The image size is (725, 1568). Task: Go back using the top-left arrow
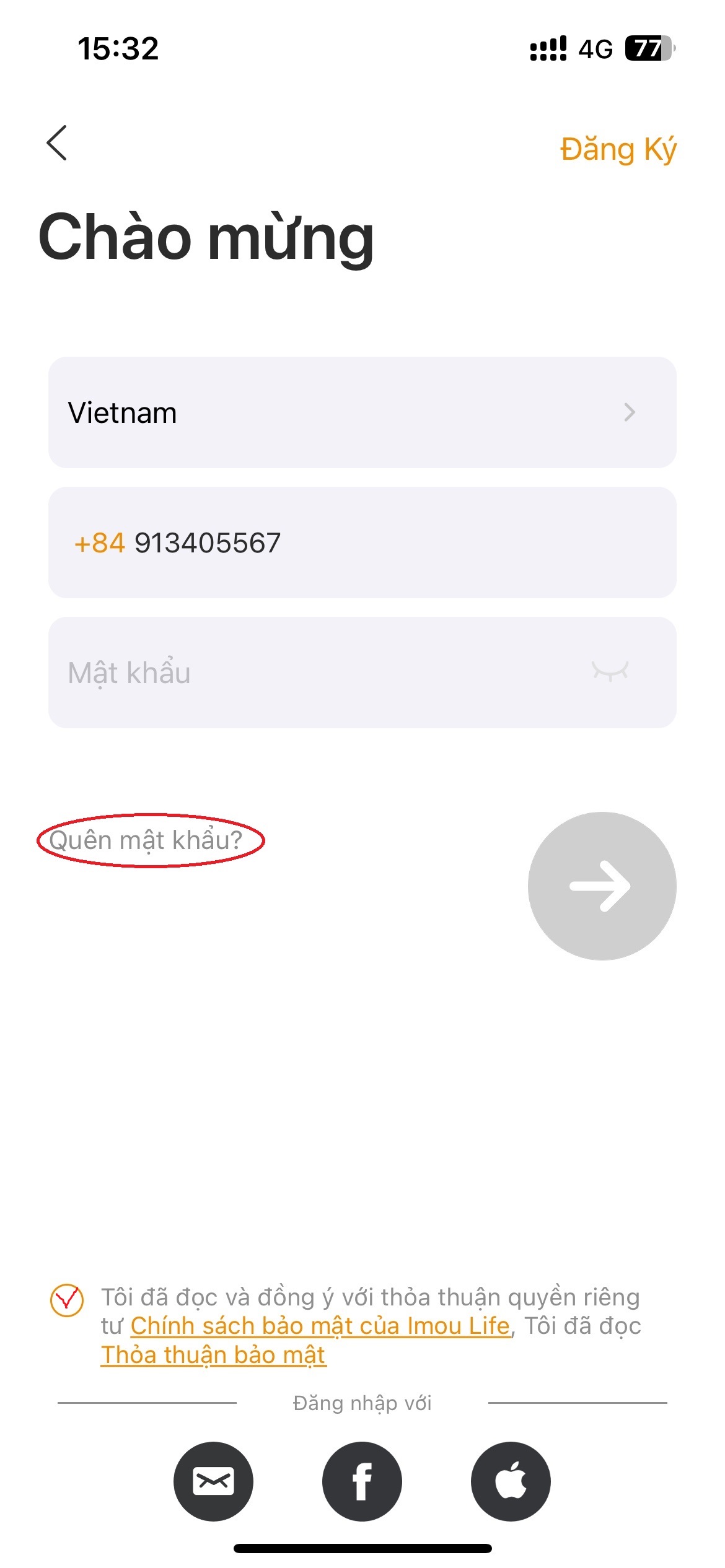point(57,143)
